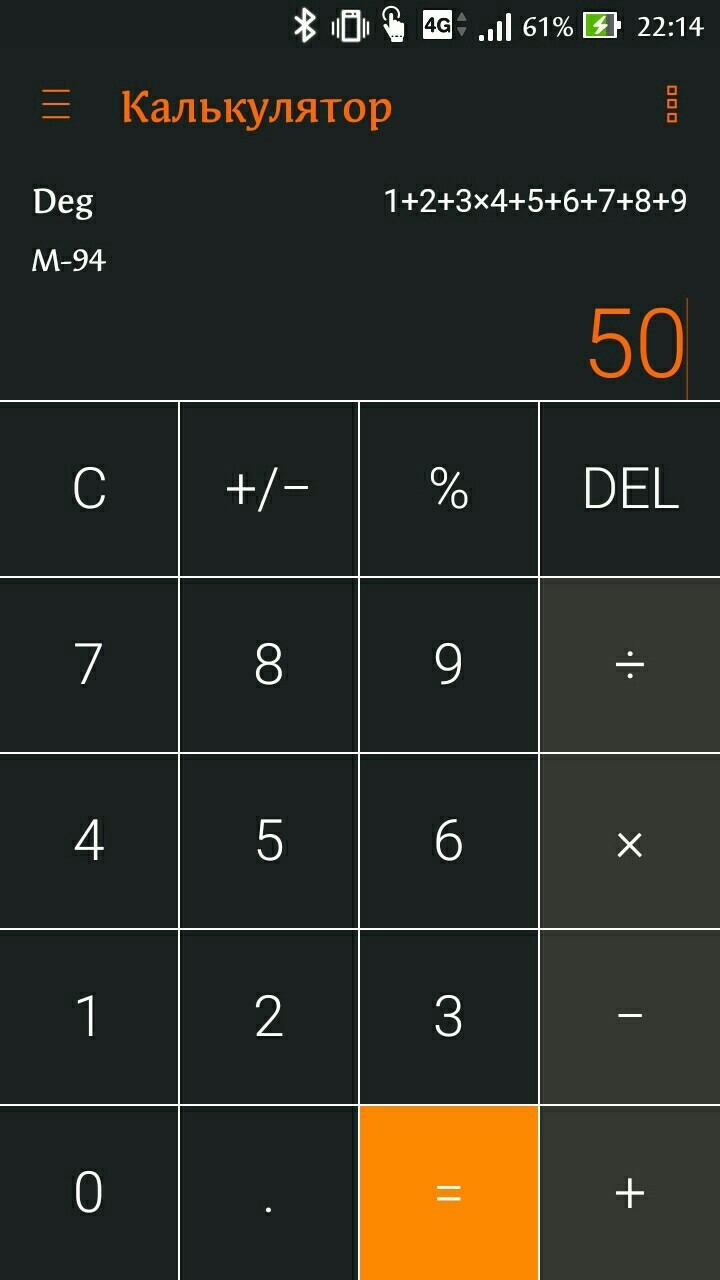Enter digit 8
Image resolution: width=720 pixels, height=1280 pixels.
(x=269, y=665)
